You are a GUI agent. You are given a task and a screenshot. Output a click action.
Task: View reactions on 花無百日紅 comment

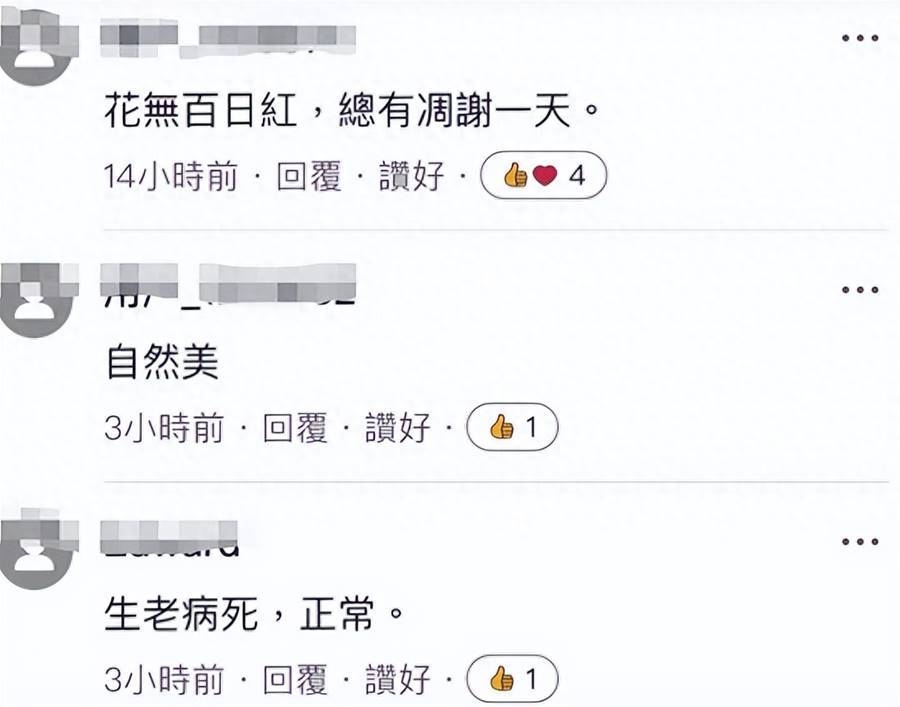pos(543,176)
